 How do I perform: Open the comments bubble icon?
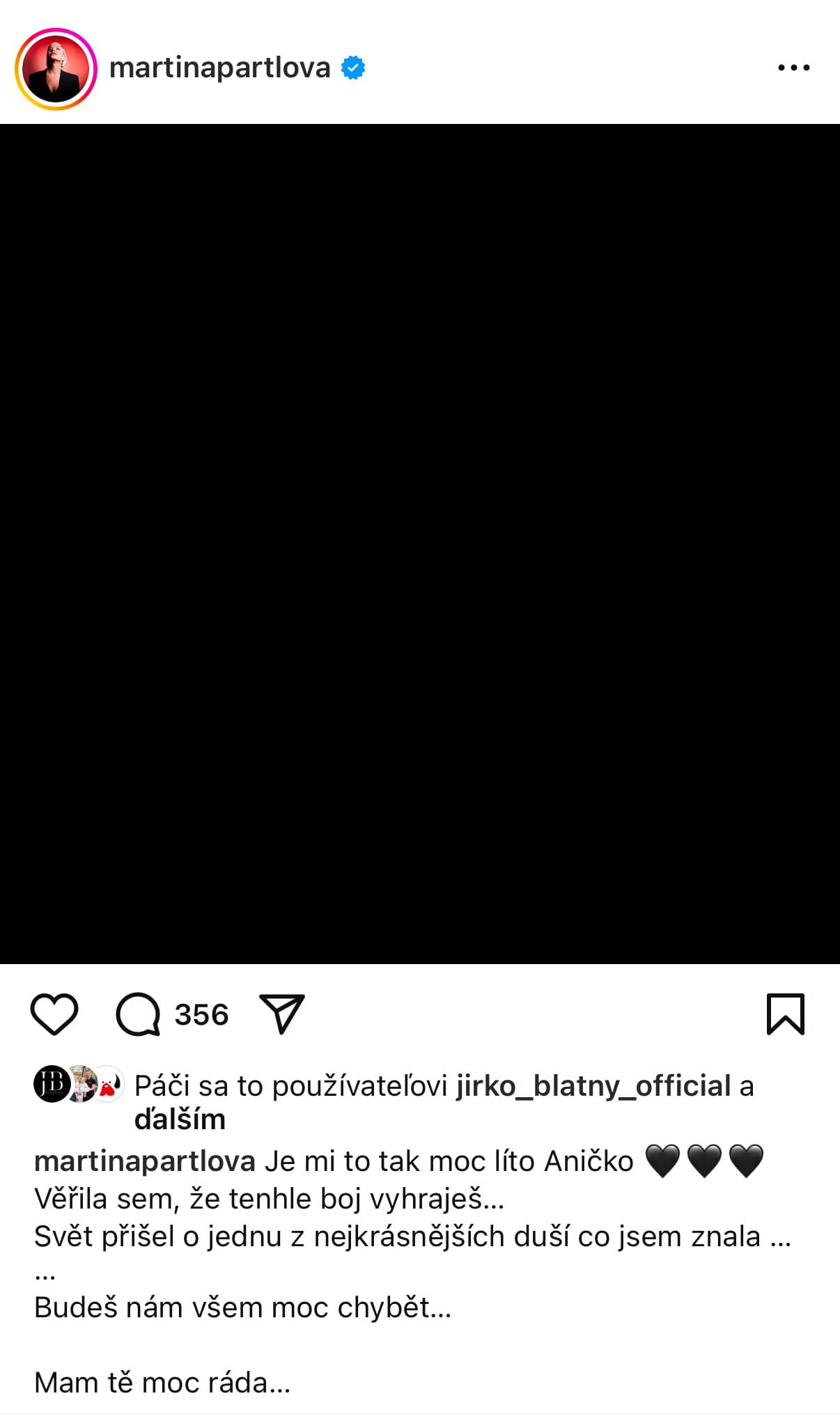point(138,1014)
